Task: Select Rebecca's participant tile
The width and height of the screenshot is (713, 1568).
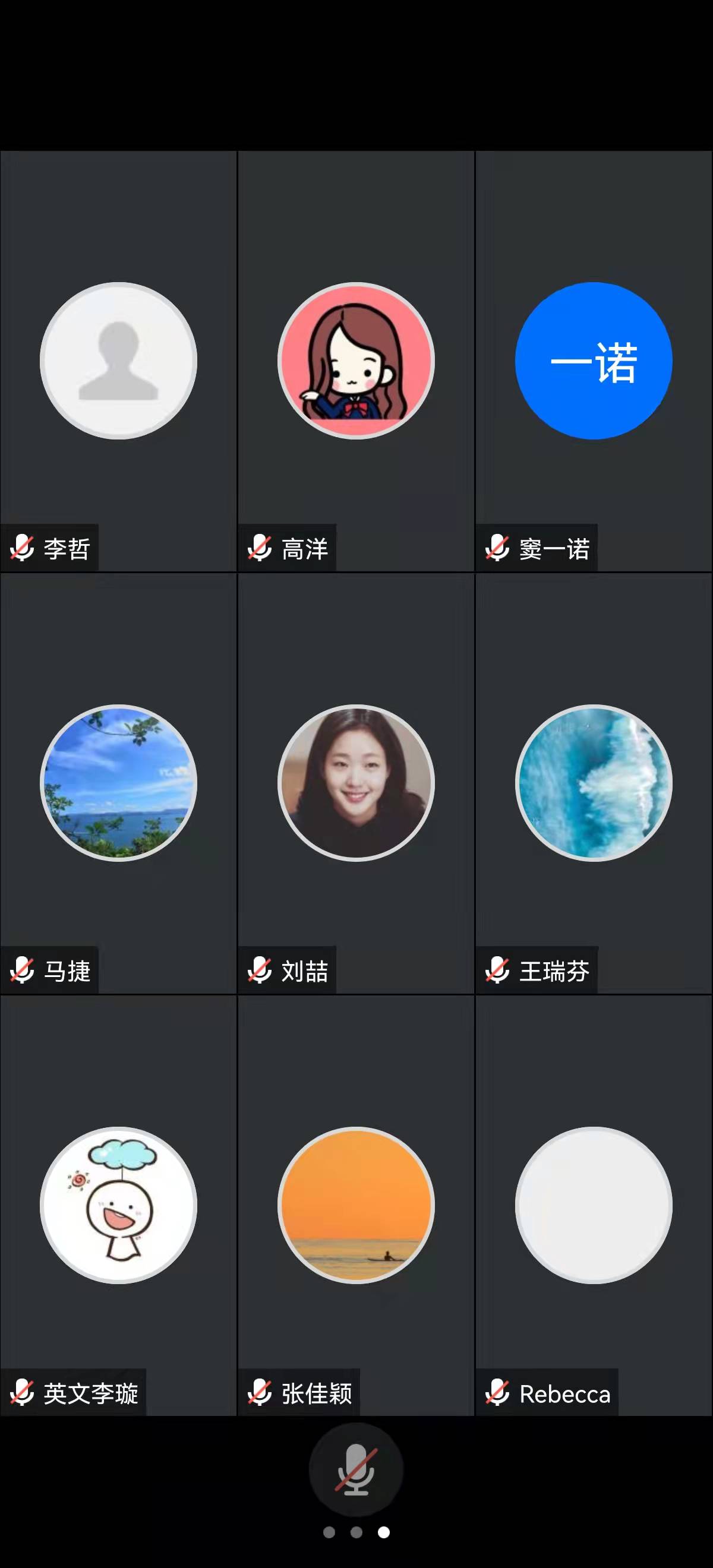Action: 594,1205
